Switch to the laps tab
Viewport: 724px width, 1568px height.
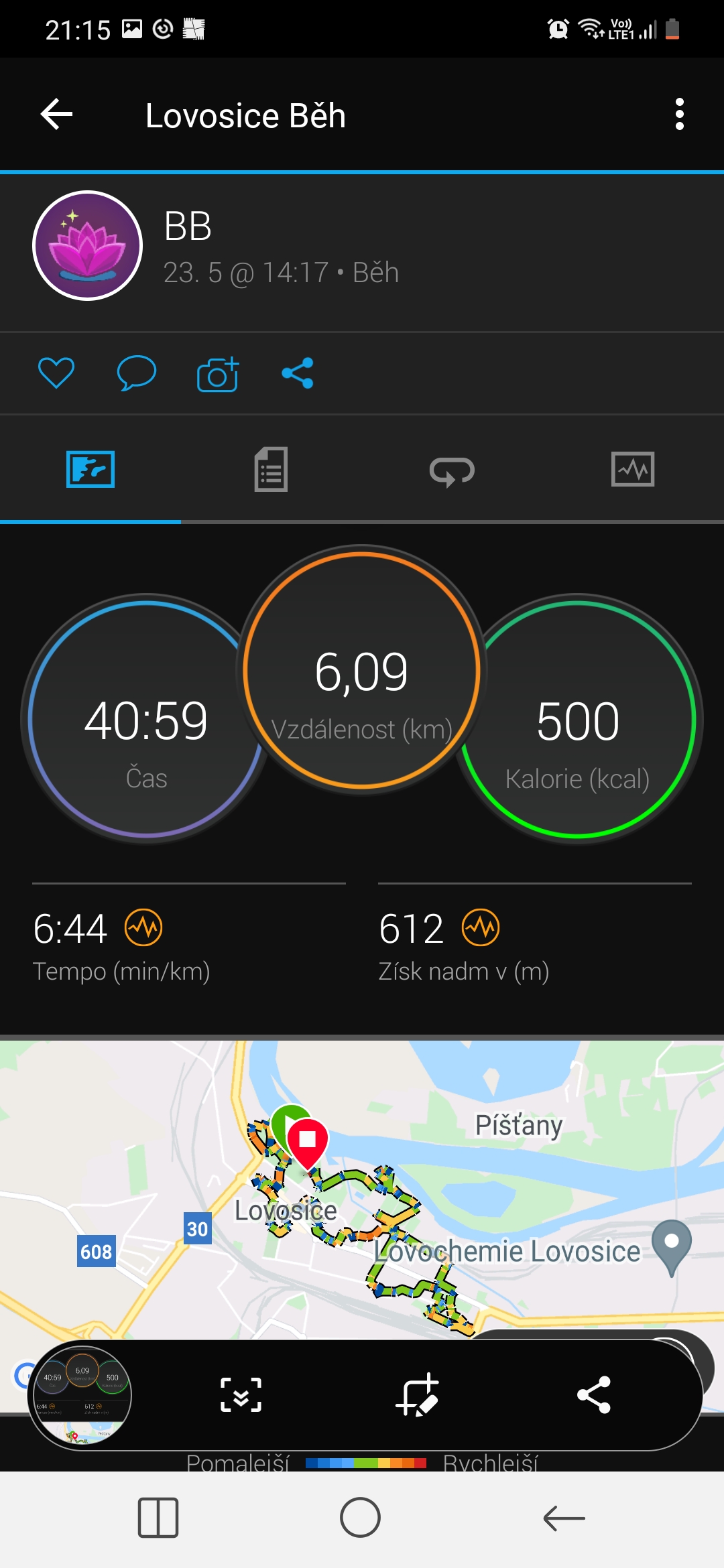[452, 470]
